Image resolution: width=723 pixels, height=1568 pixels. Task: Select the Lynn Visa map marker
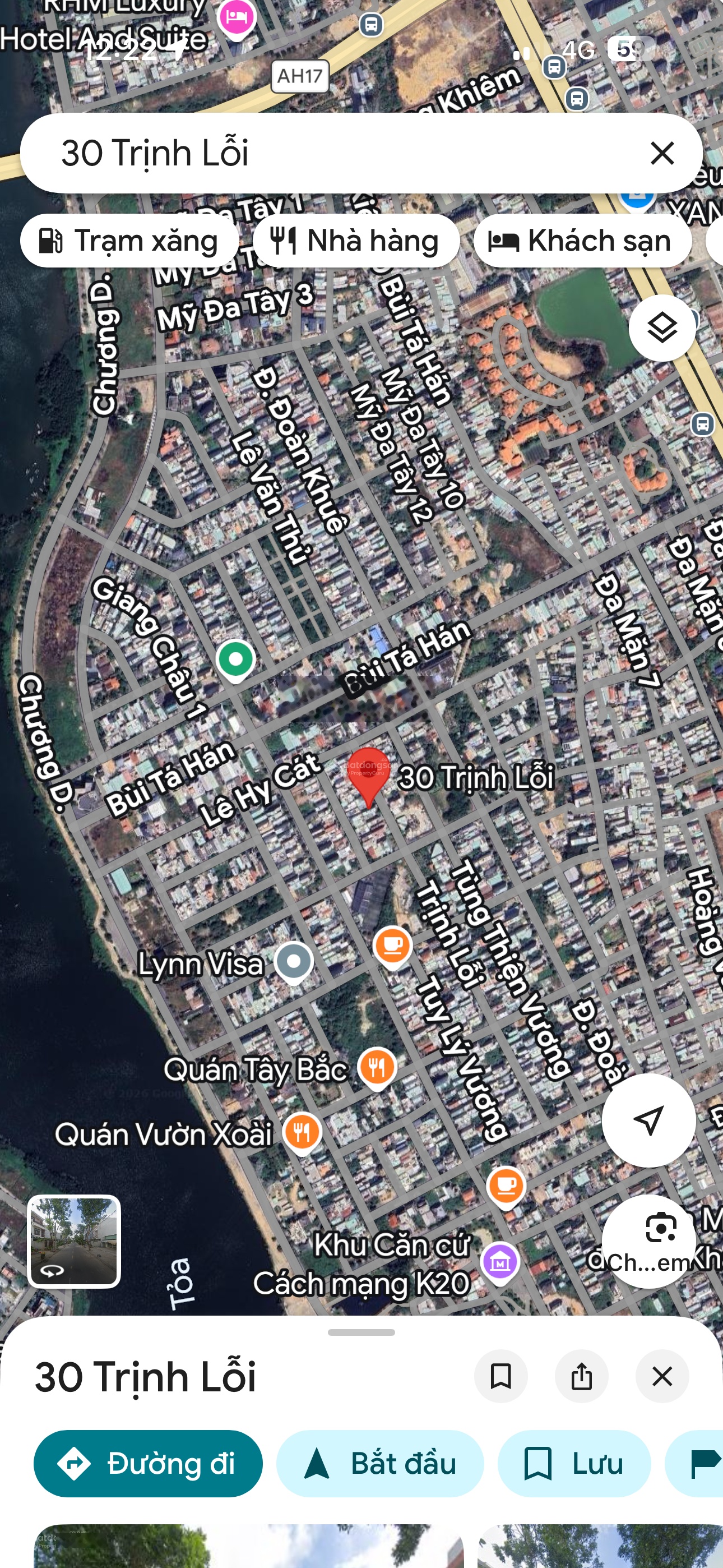pos(294,962)
